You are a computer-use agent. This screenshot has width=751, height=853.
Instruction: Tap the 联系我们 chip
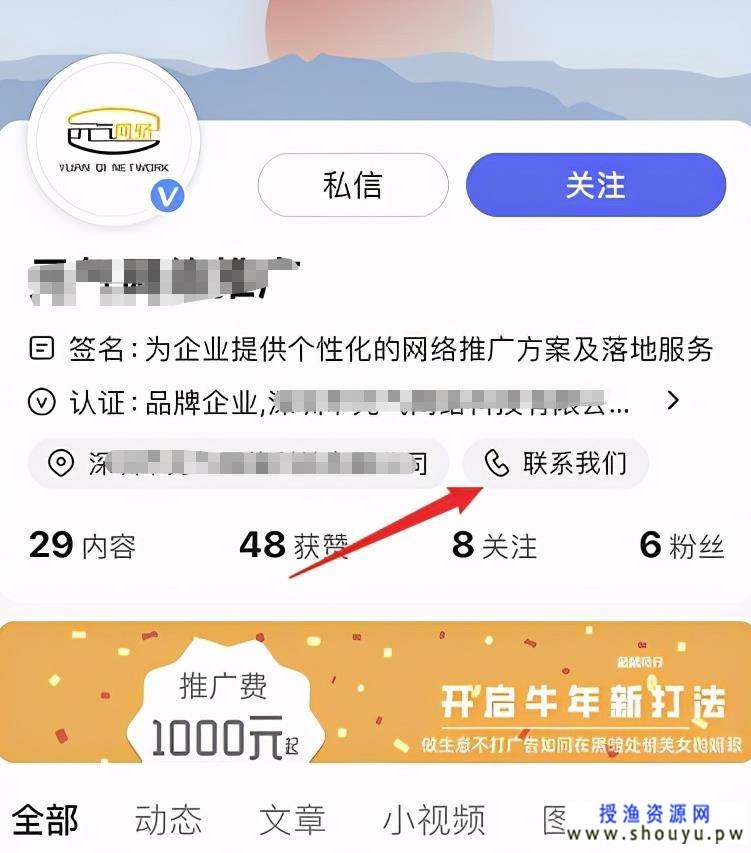(555, 463)
